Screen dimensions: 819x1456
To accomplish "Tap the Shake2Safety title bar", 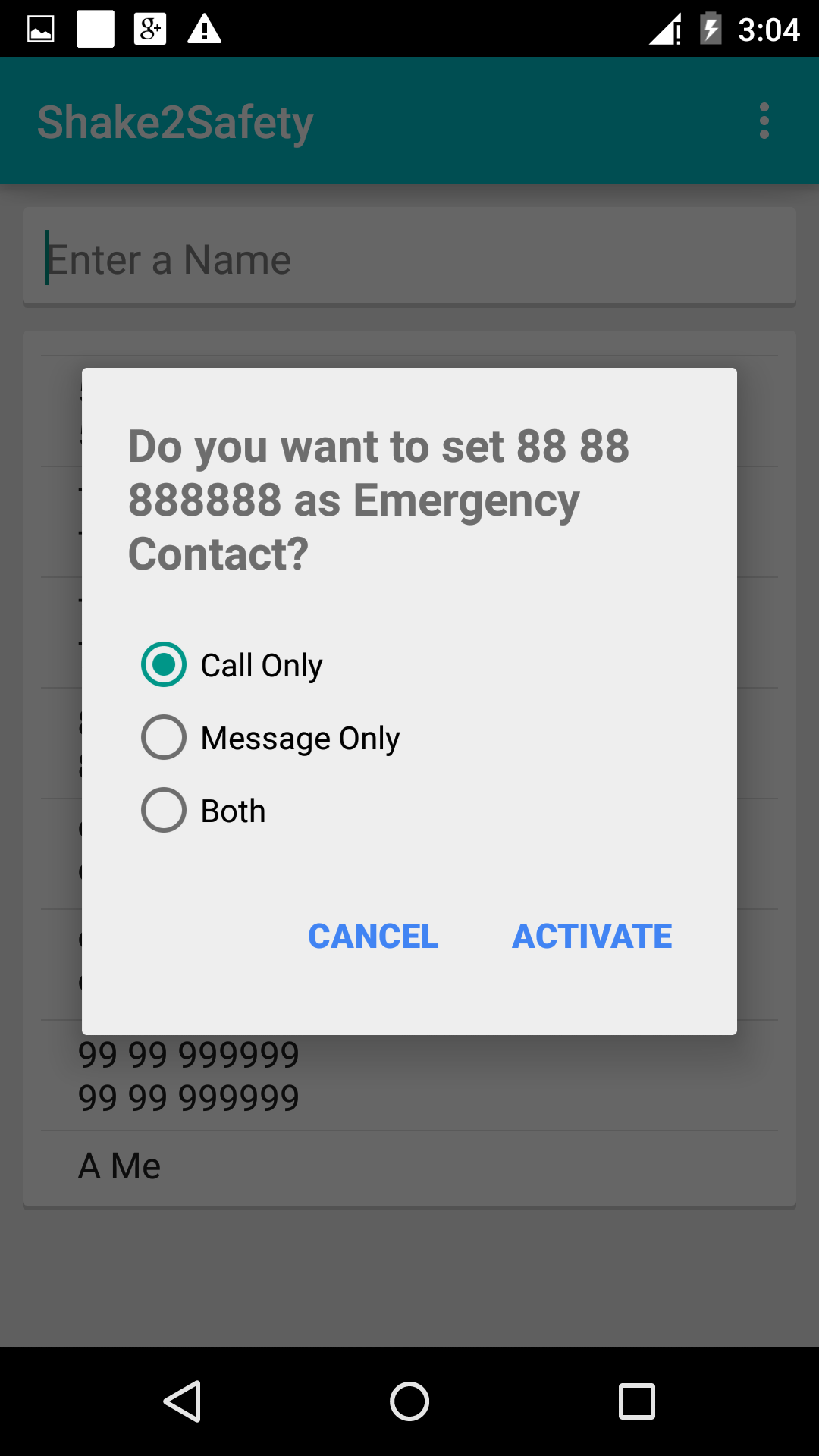I will click(175, 121).
